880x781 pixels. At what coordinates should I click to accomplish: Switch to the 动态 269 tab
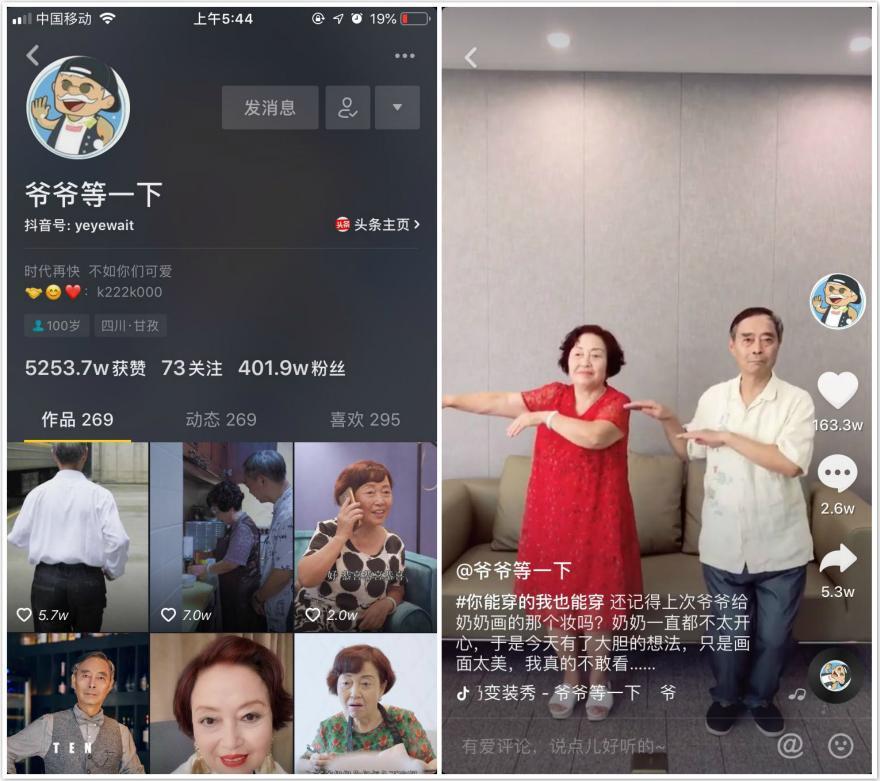(221, 420)
